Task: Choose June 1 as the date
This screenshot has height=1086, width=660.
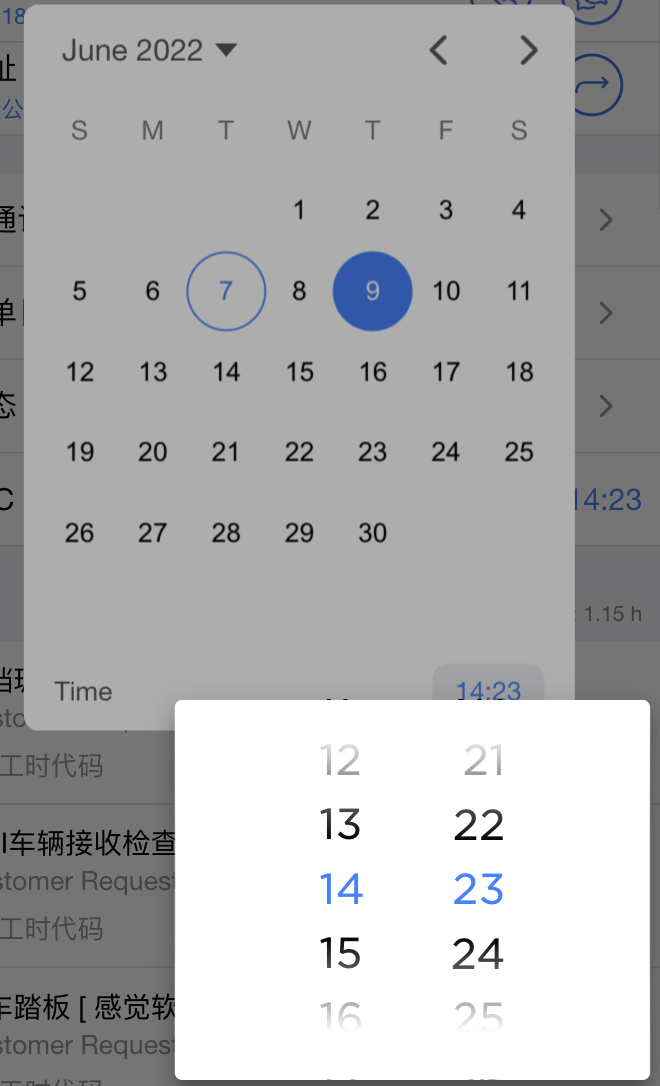Action: coord(299,210)
